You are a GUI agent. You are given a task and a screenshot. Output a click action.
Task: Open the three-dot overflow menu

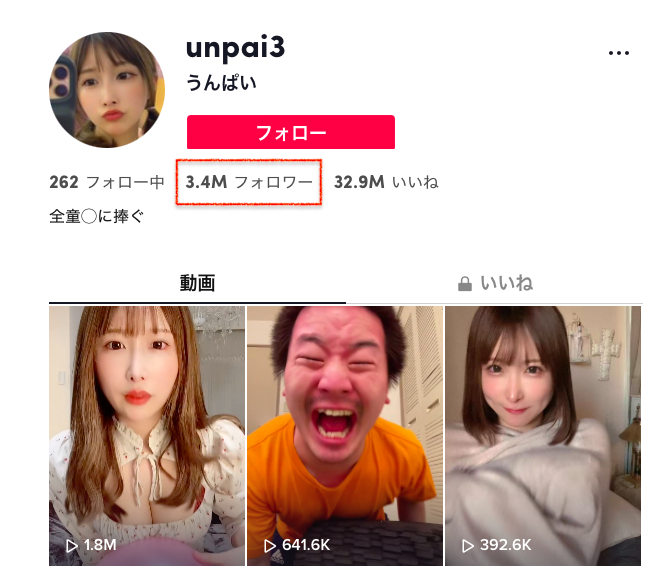619,53
